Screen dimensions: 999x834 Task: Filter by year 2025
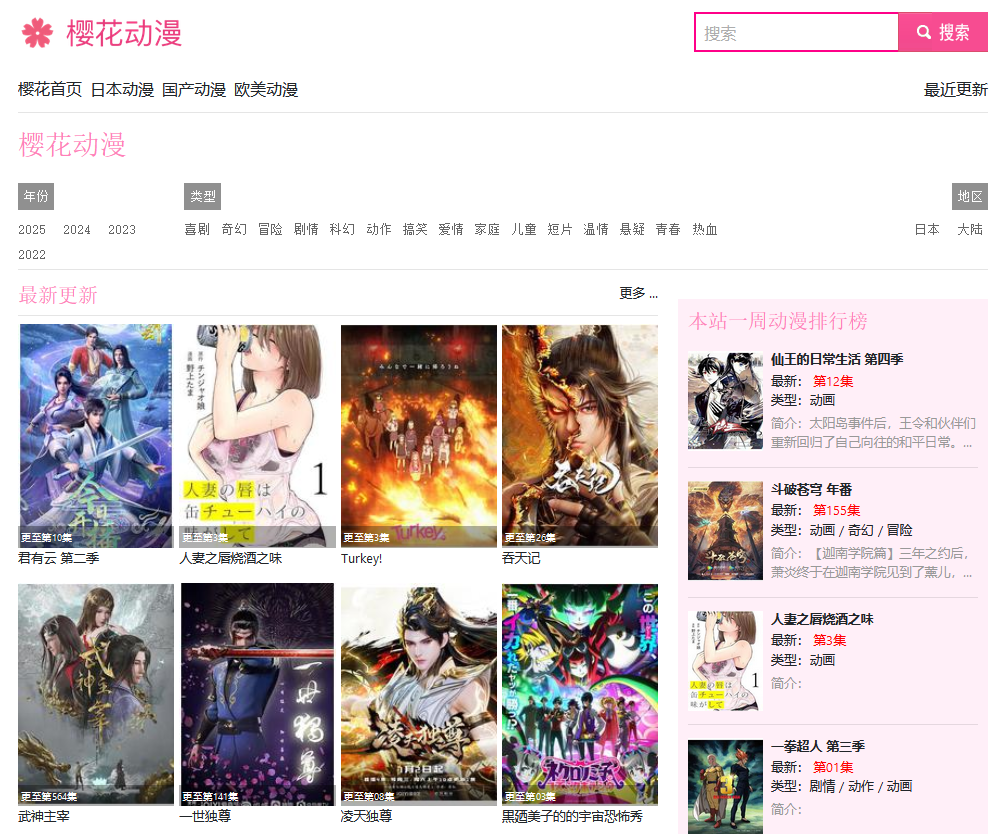32,230
